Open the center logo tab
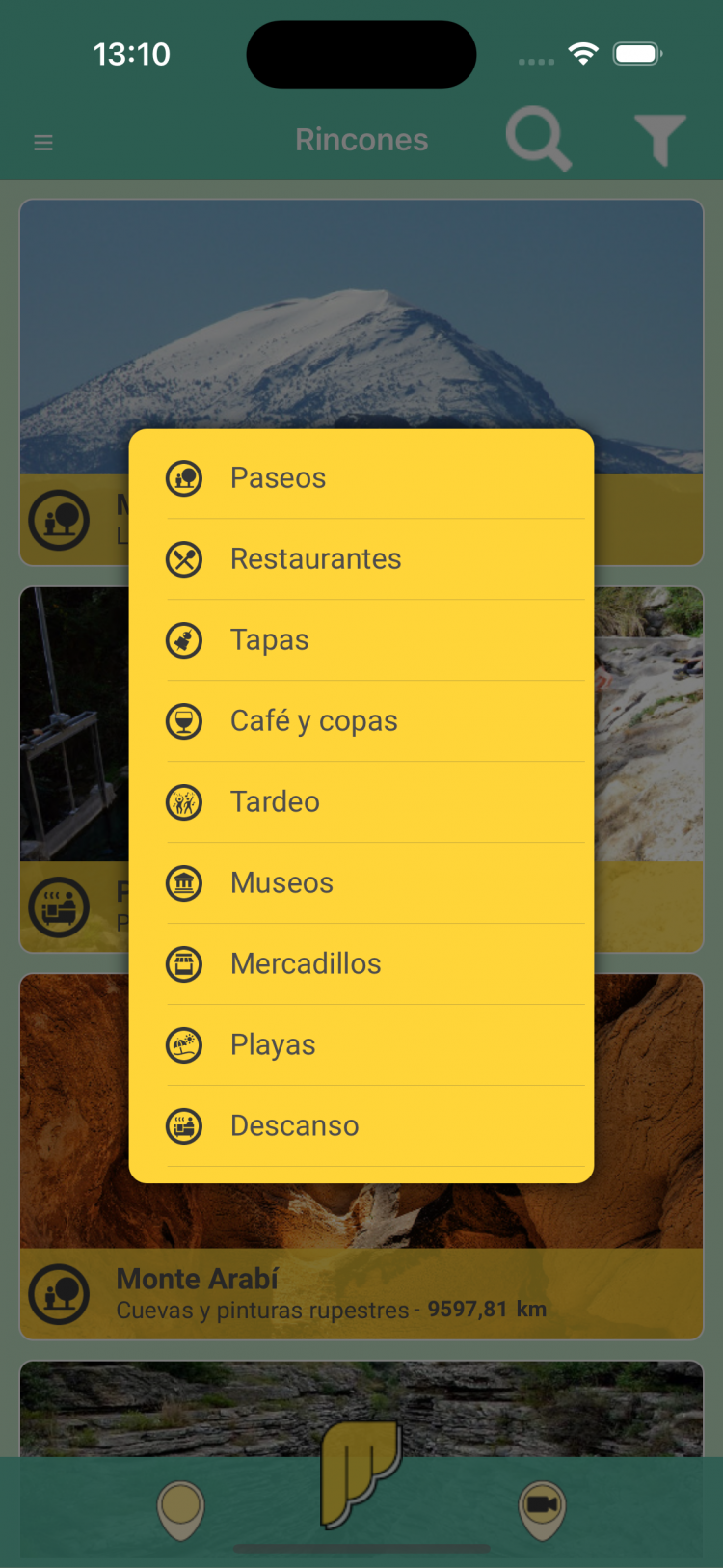The width and height of the screenshot is (723, 1568). (x=361, y=1471)
